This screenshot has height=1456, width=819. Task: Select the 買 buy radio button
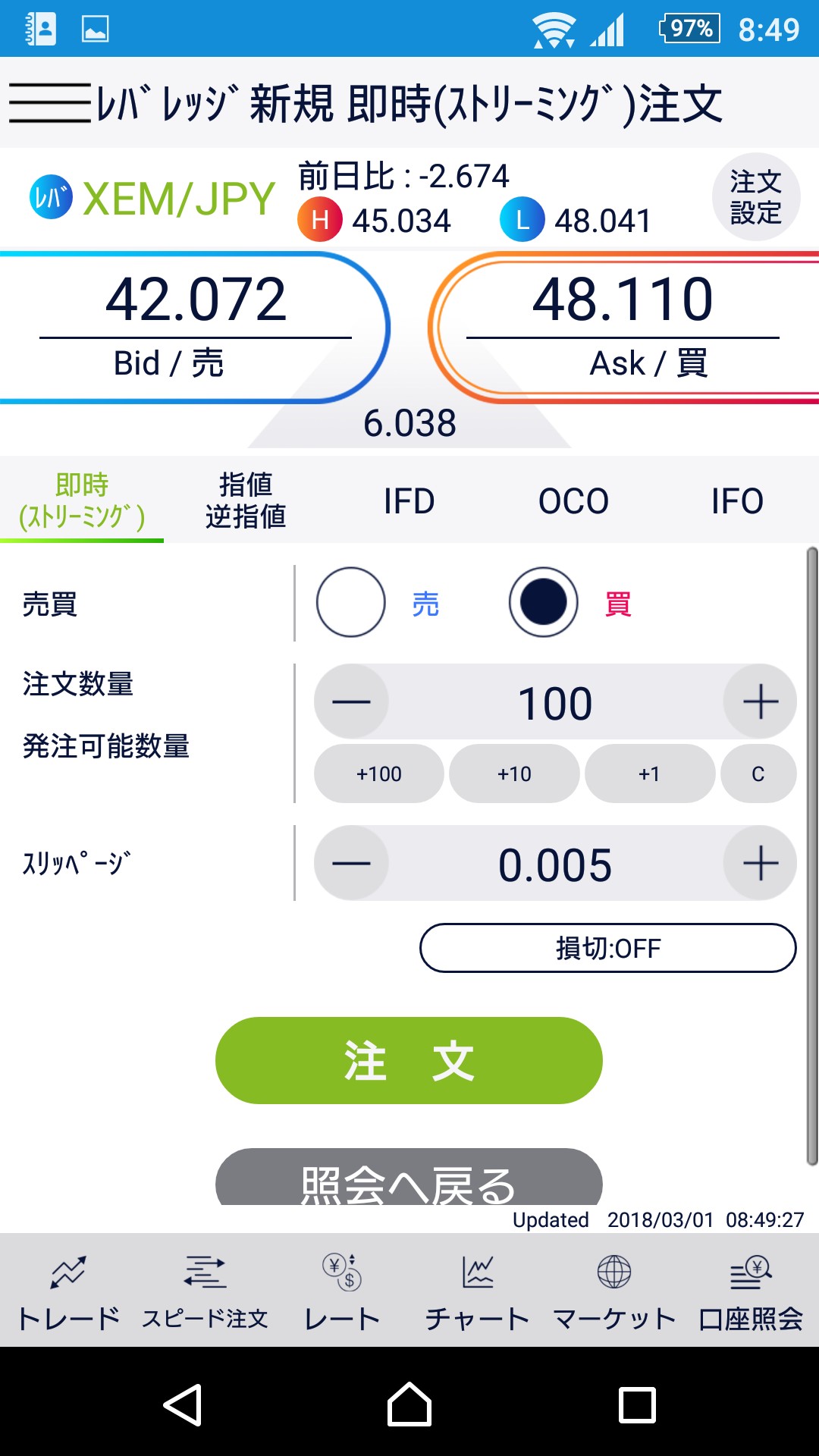coord(543,602)
